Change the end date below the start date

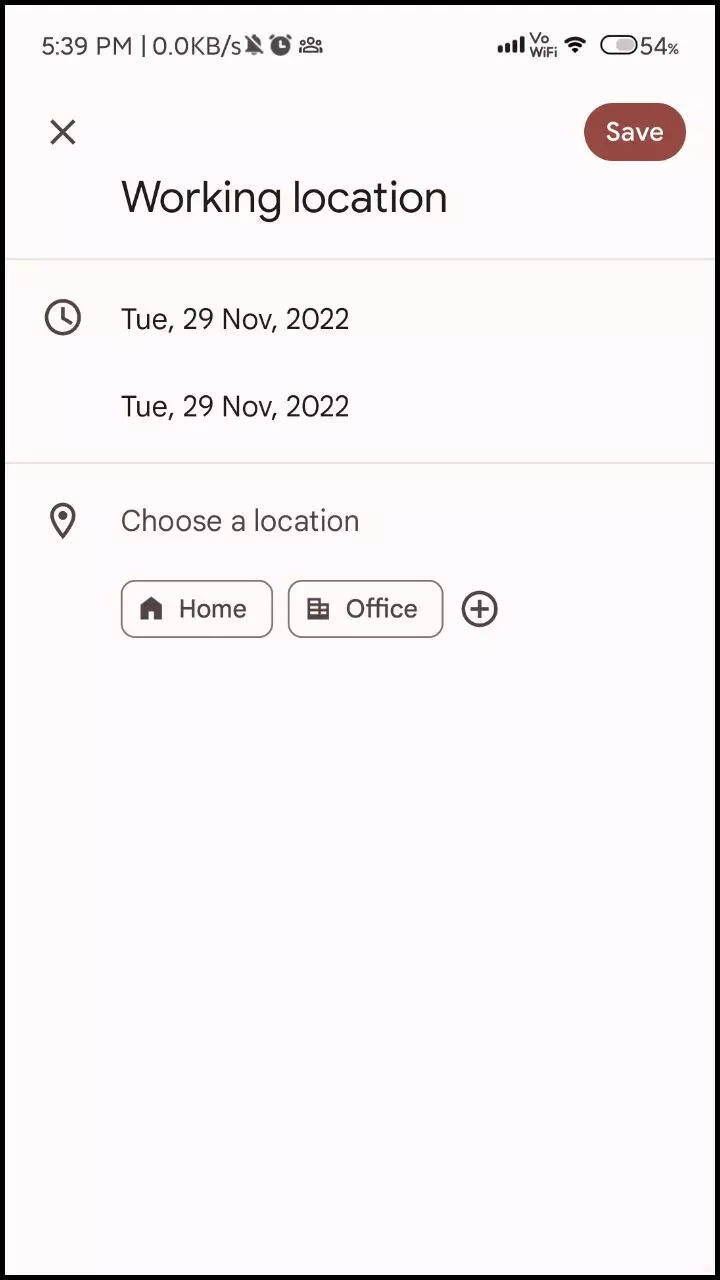[x=235, y=406]
